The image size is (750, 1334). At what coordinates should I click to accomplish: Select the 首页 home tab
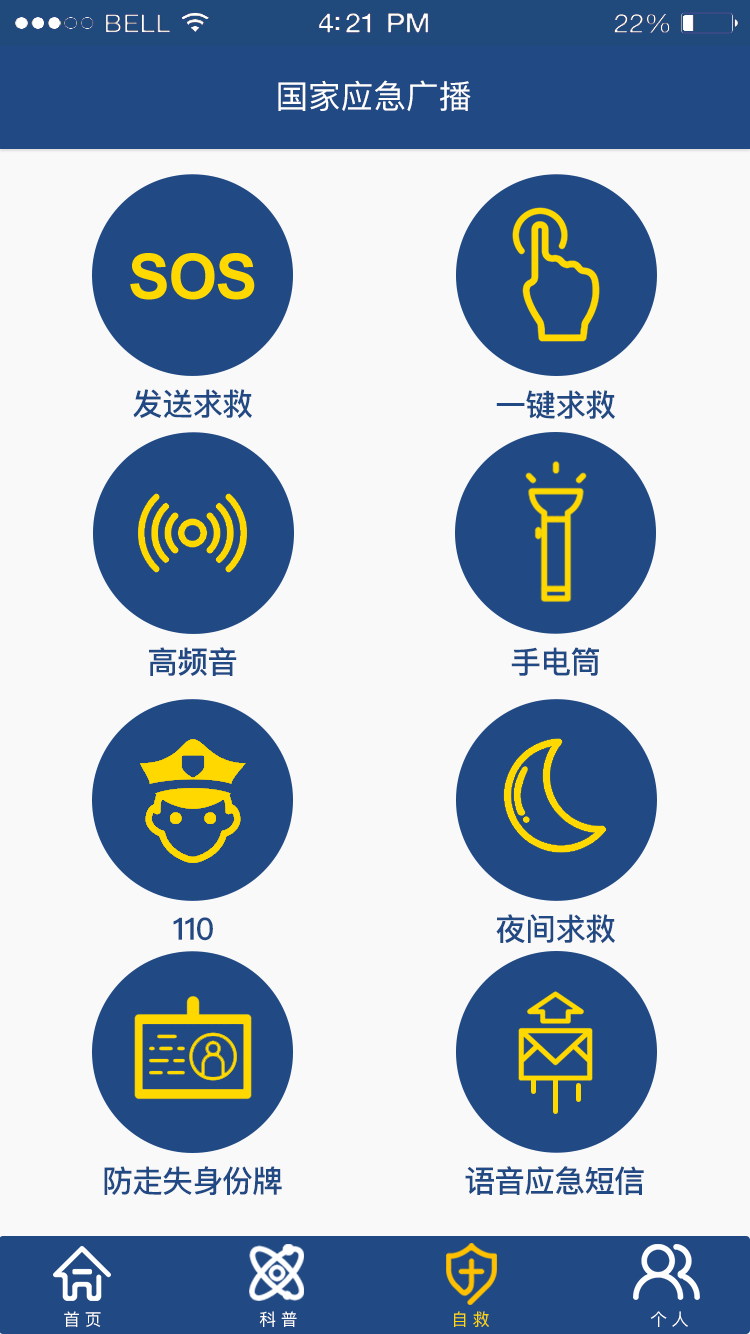(x=84, y=1285)
